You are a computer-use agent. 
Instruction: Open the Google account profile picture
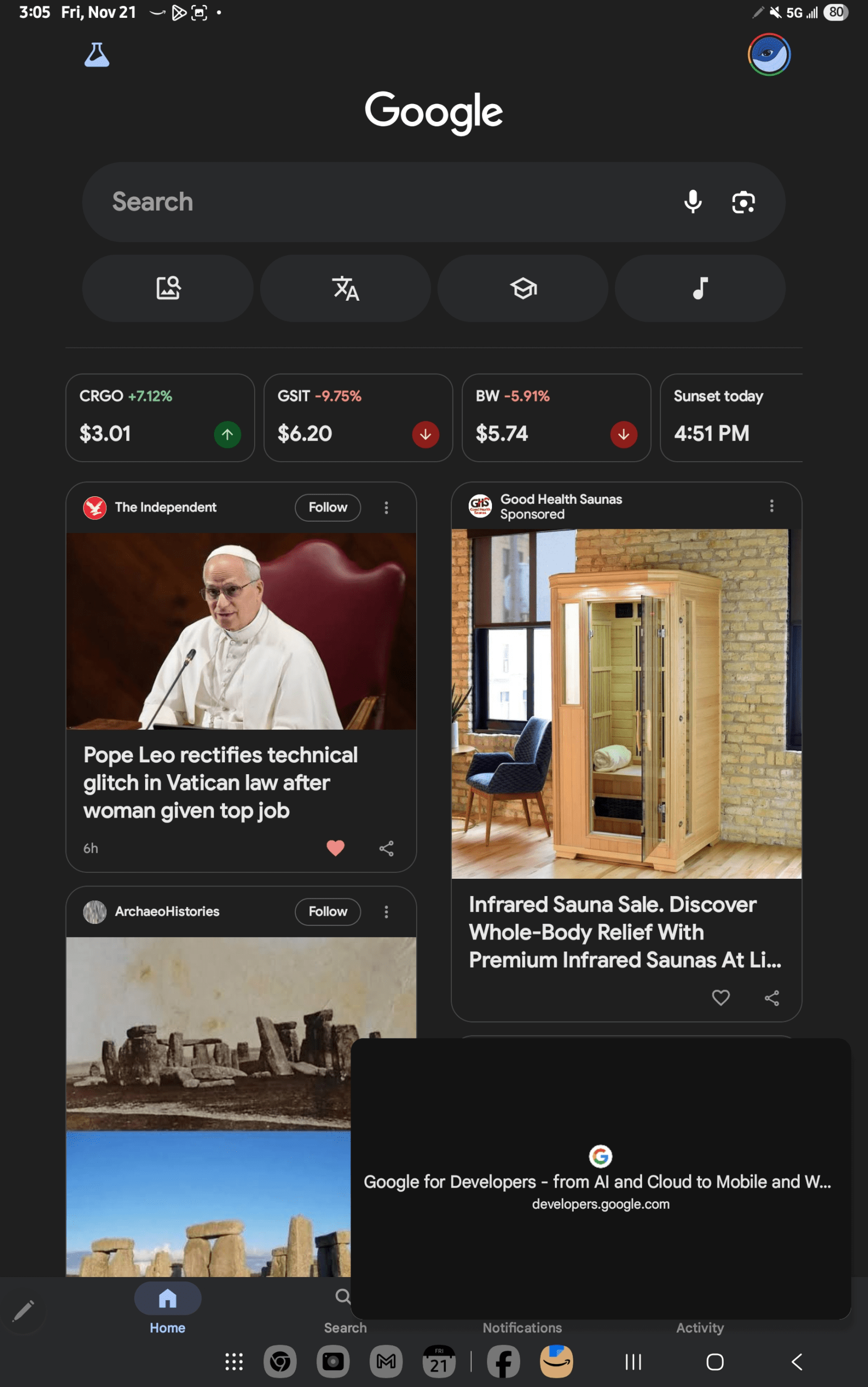point(769,55)
